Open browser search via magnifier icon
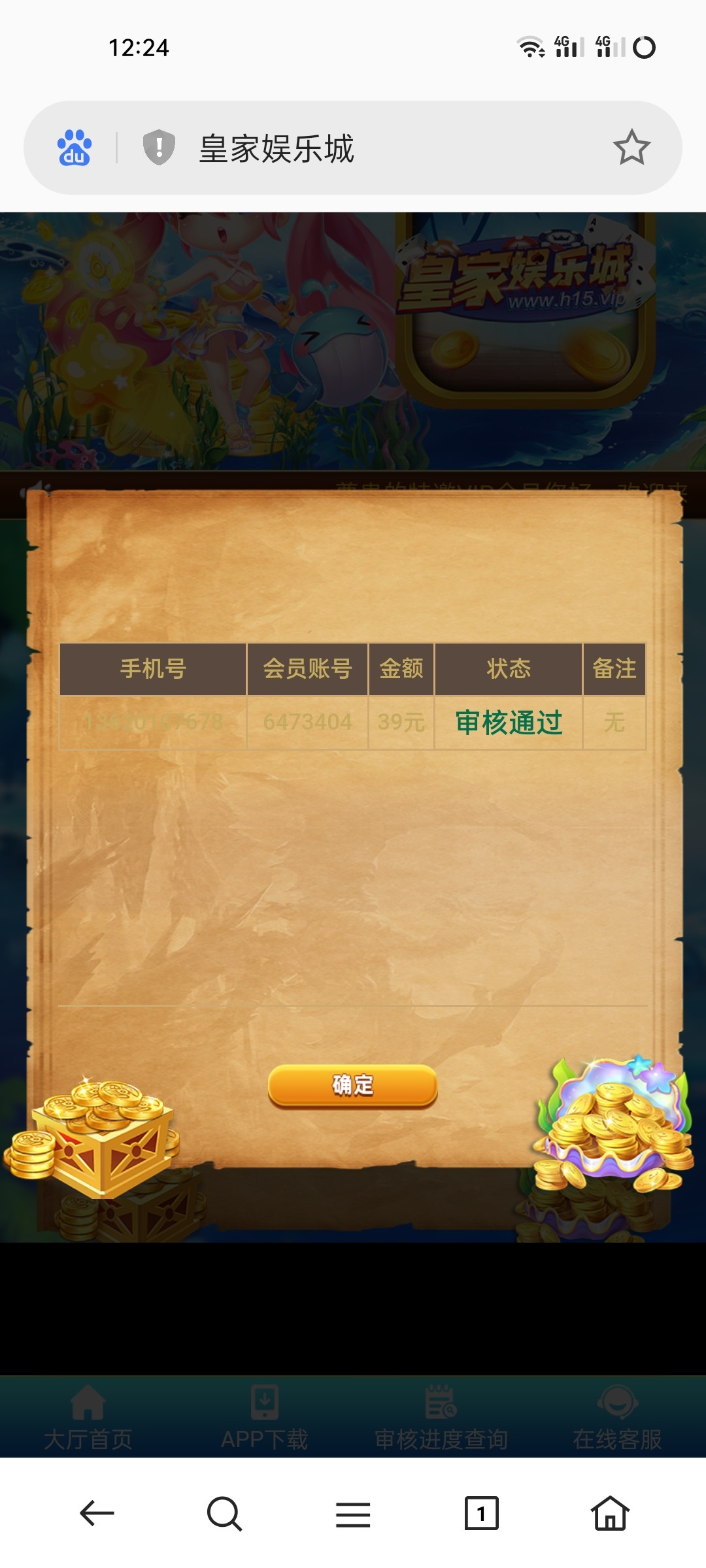 click(224, 1513)
